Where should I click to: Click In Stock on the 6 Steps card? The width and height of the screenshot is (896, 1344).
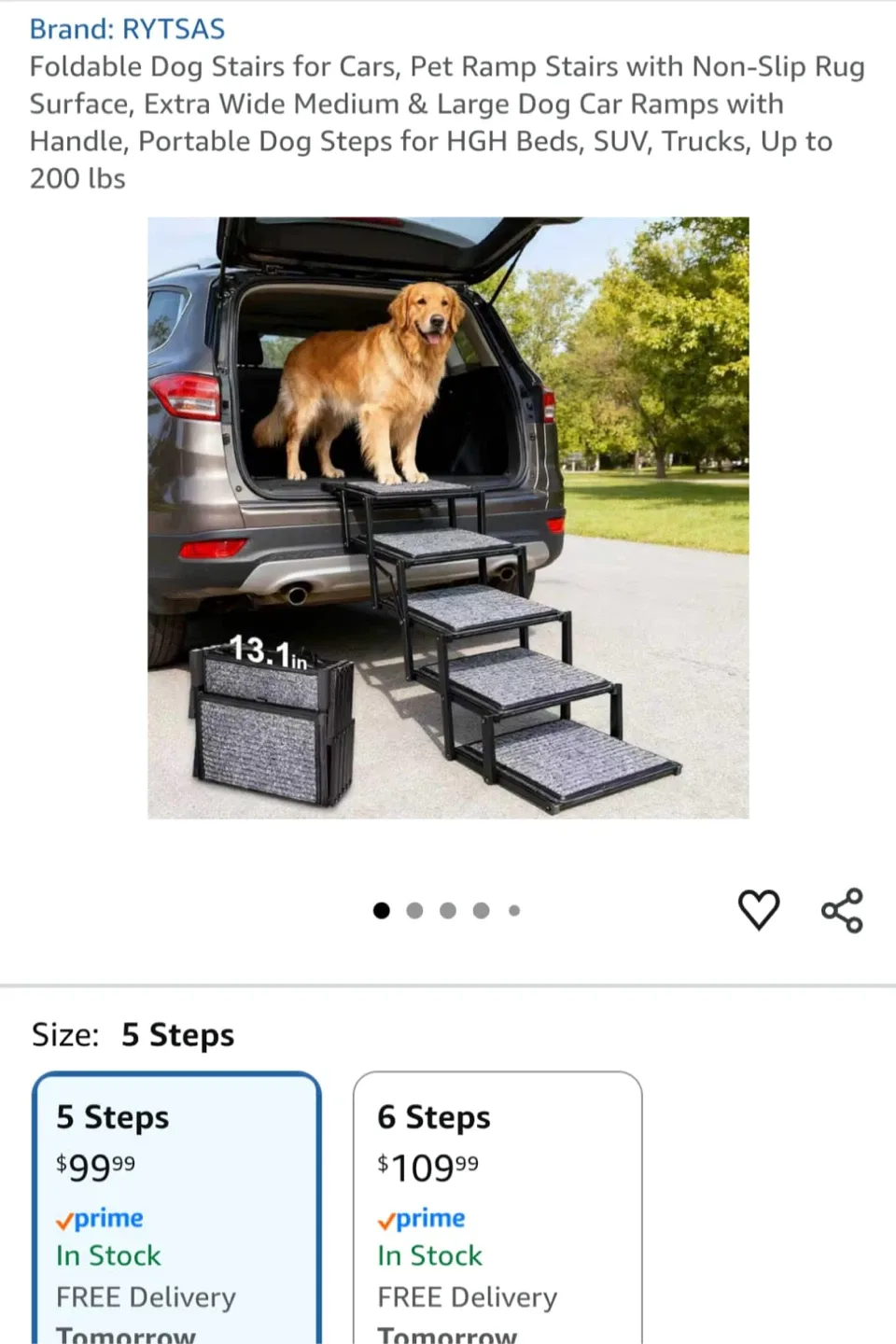[x=429, y=1255]
